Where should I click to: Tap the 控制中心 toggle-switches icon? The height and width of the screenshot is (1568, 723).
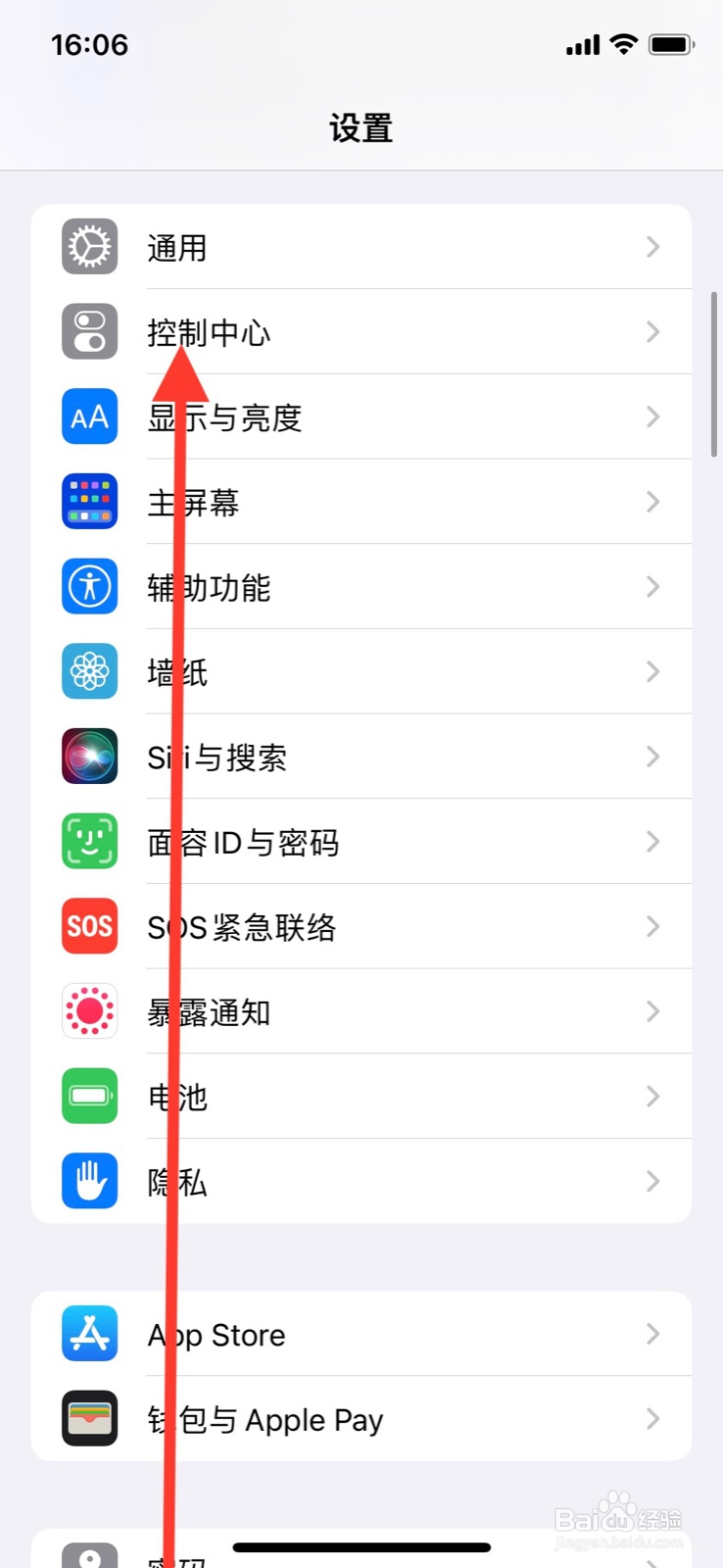coord(89,332)
